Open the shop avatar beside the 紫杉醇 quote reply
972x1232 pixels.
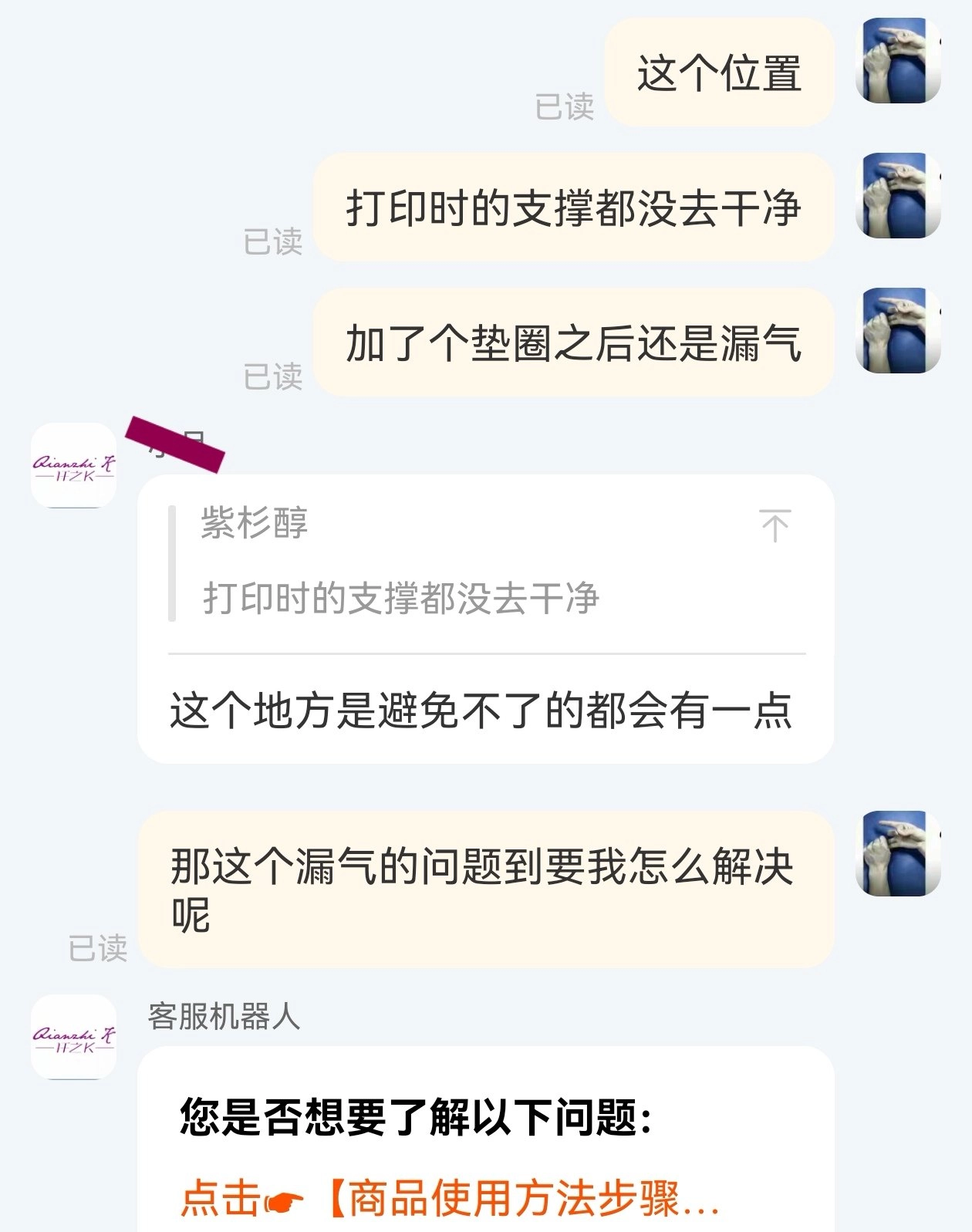point(74,465)
